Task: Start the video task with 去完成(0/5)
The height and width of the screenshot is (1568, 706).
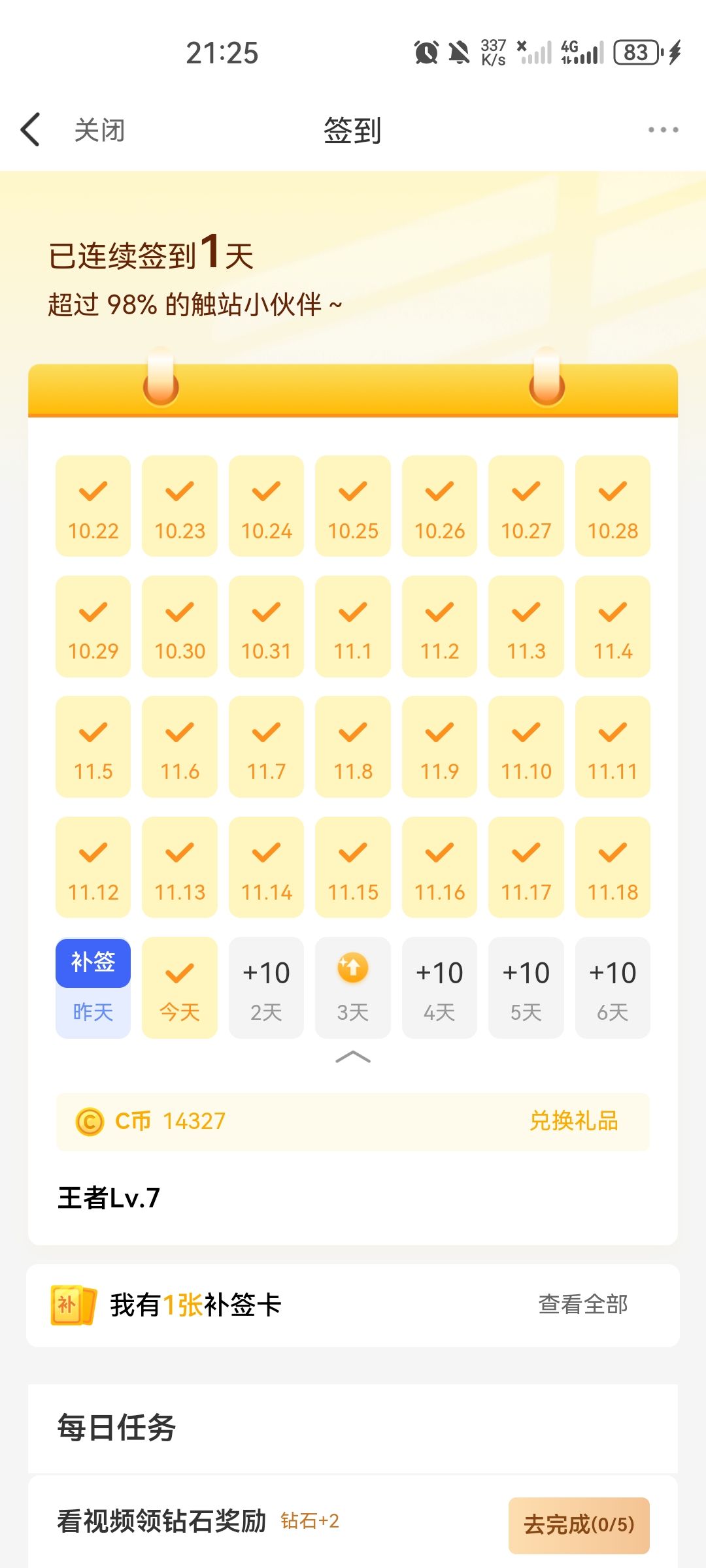Action: 579,1525
